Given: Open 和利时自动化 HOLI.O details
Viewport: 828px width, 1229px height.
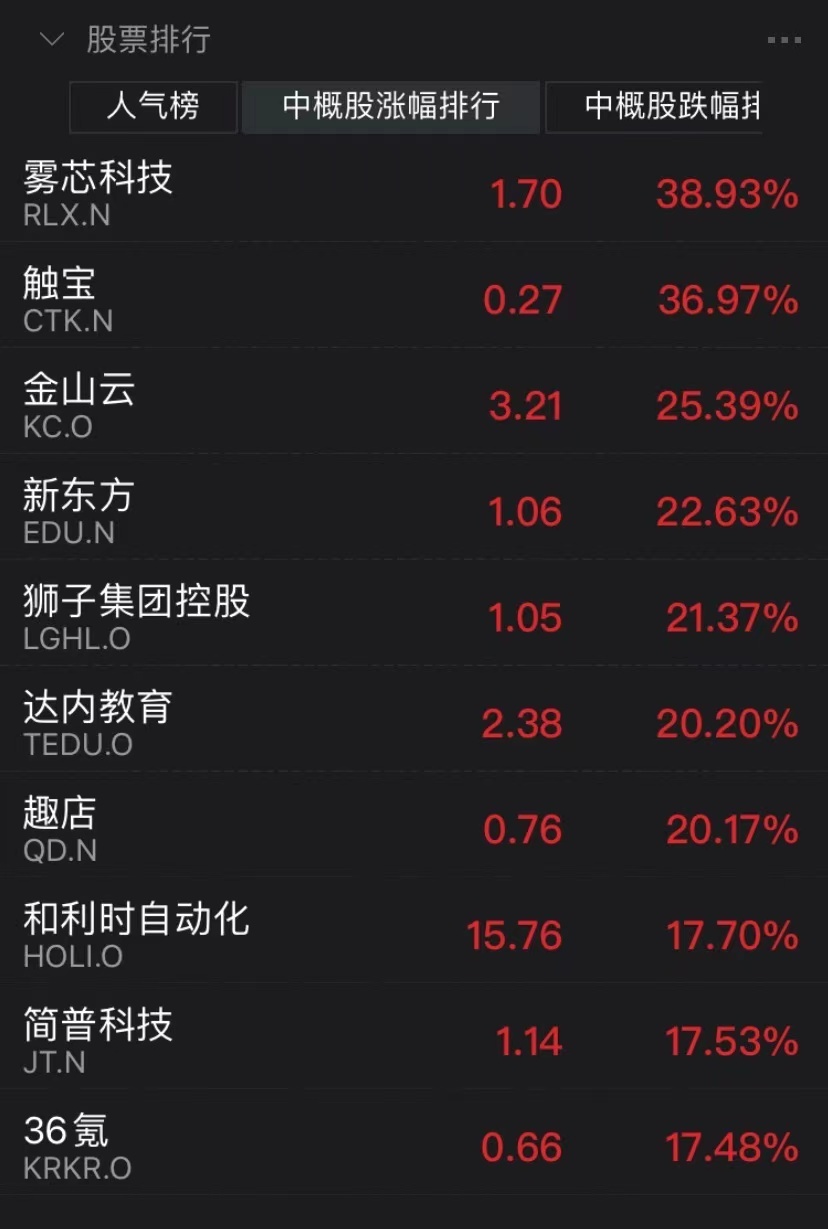Looking at the screenshot, I should 134,922.
